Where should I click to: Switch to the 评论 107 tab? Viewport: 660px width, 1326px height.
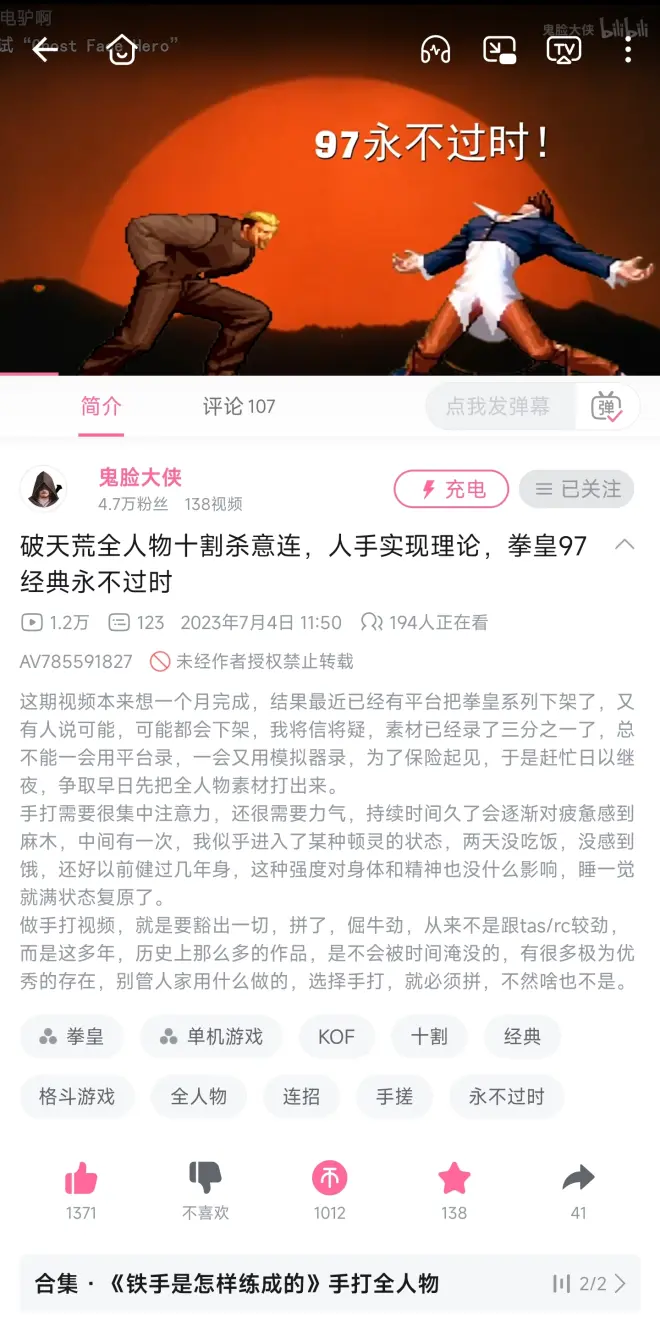[239, 406]
